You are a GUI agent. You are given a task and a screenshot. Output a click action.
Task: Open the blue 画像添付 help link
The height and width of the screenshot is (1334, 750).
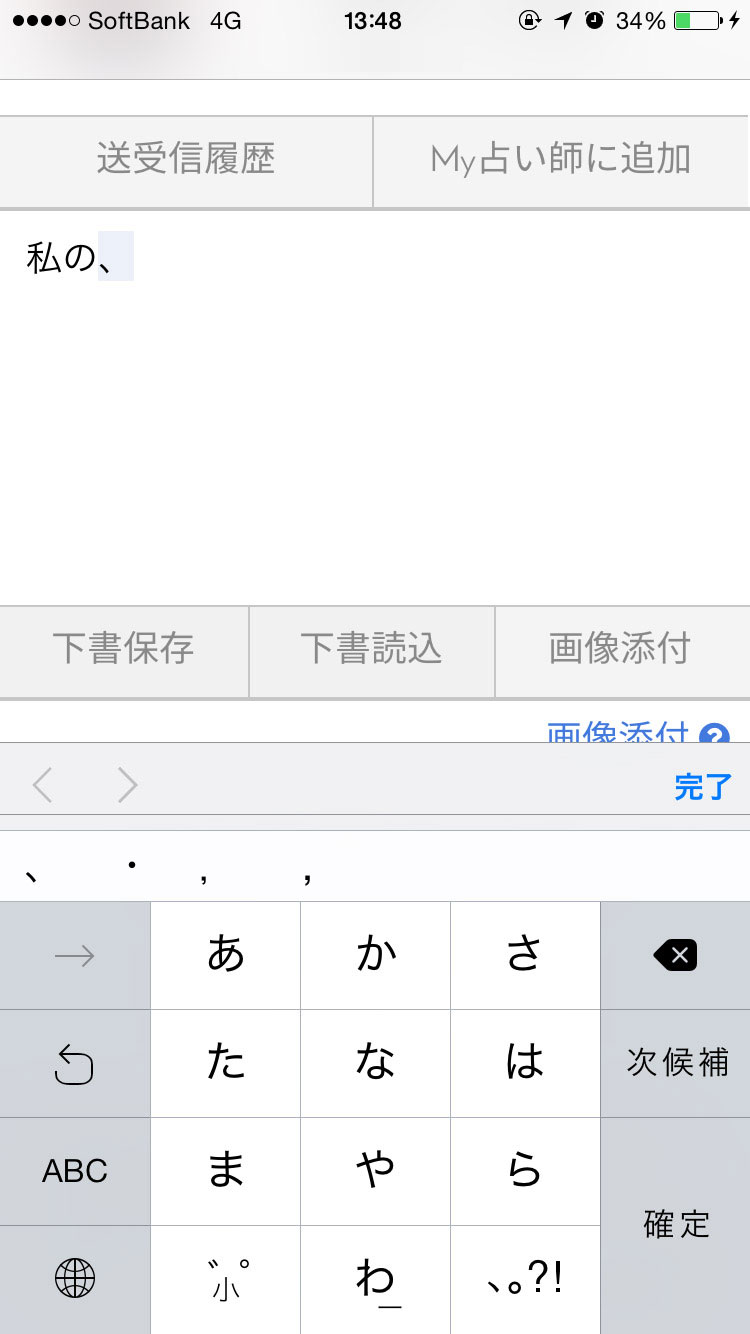coord(637,732)
